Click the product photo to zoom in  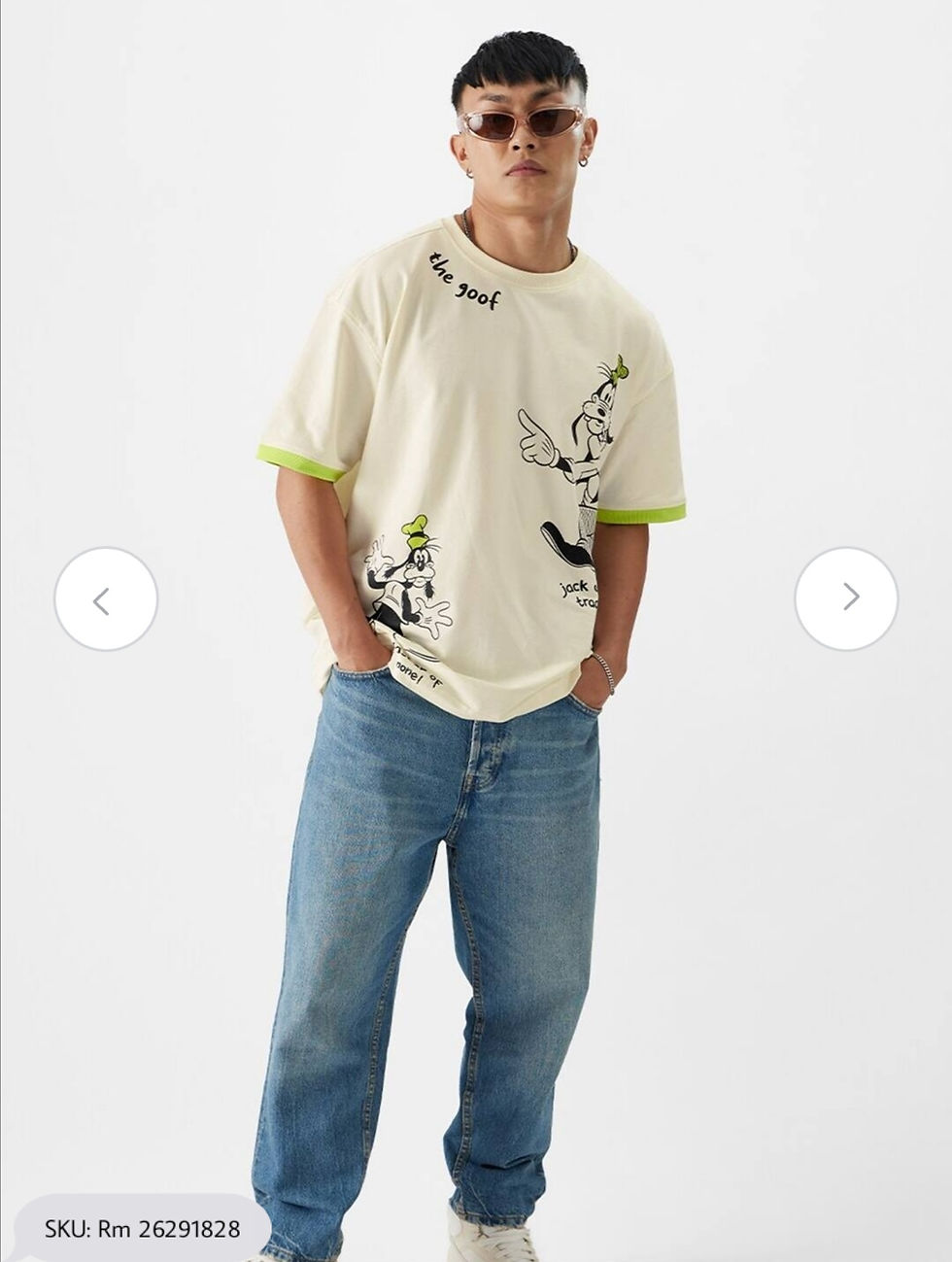click(x=476, y=631)
